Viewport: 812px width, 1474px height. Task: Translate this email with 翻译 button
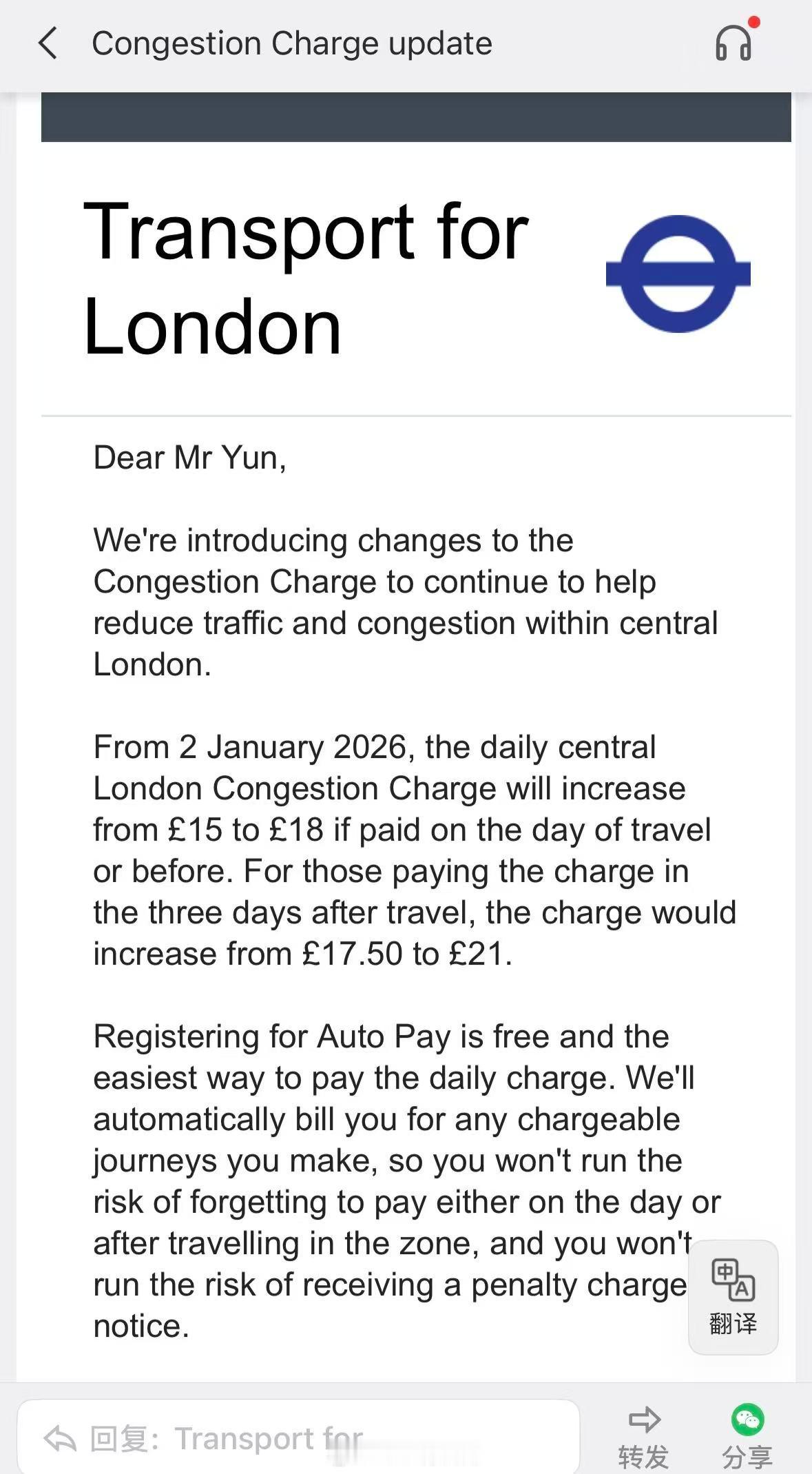pos(733,1296)
